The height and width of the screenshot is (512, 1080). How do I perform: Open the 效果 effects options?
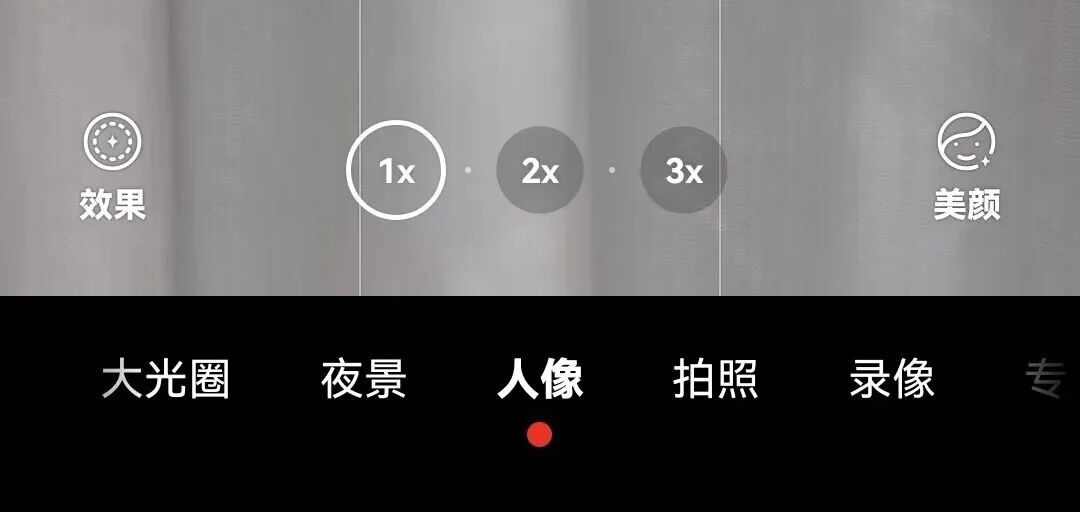112,164
